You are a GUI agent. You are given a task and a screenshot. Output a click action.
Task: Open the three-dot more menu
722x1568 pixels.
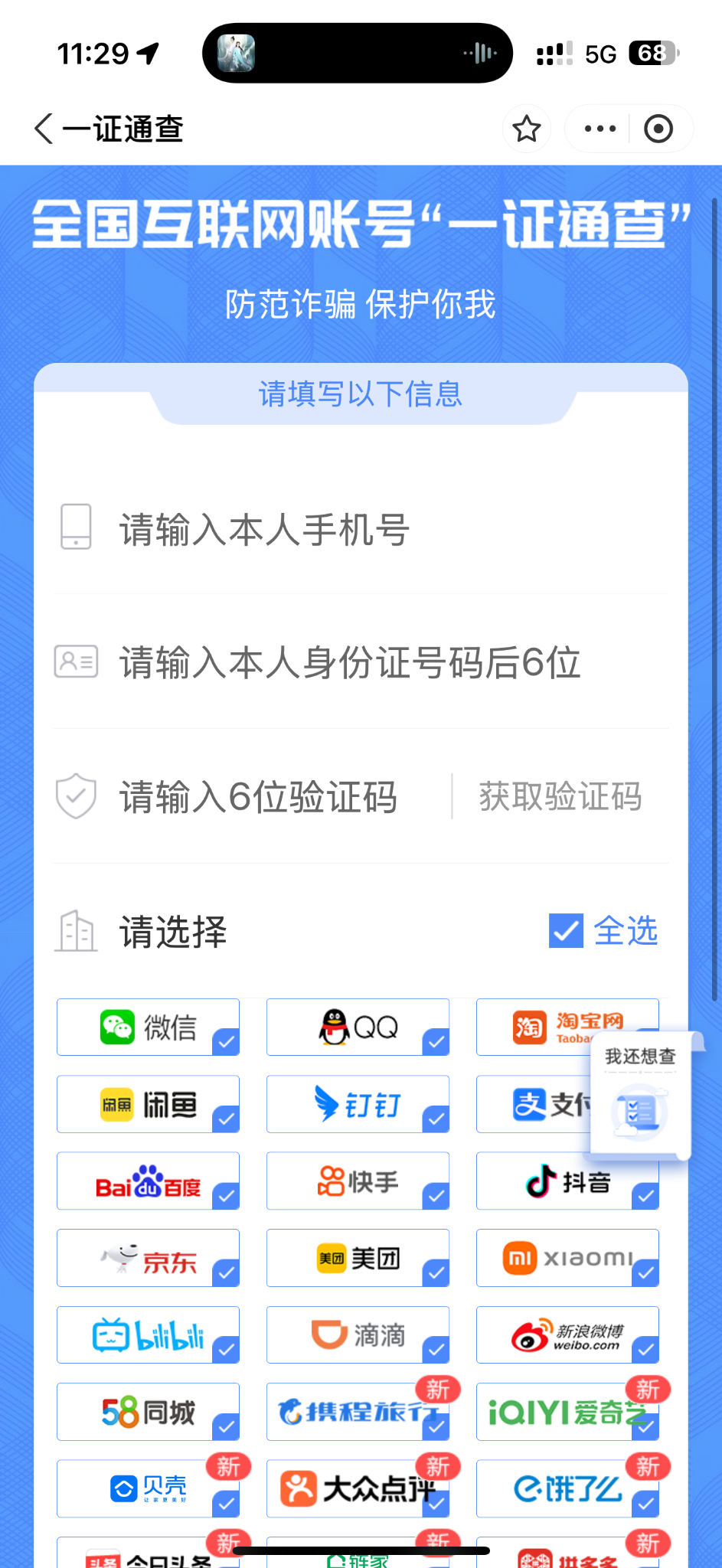coord(599,129)
